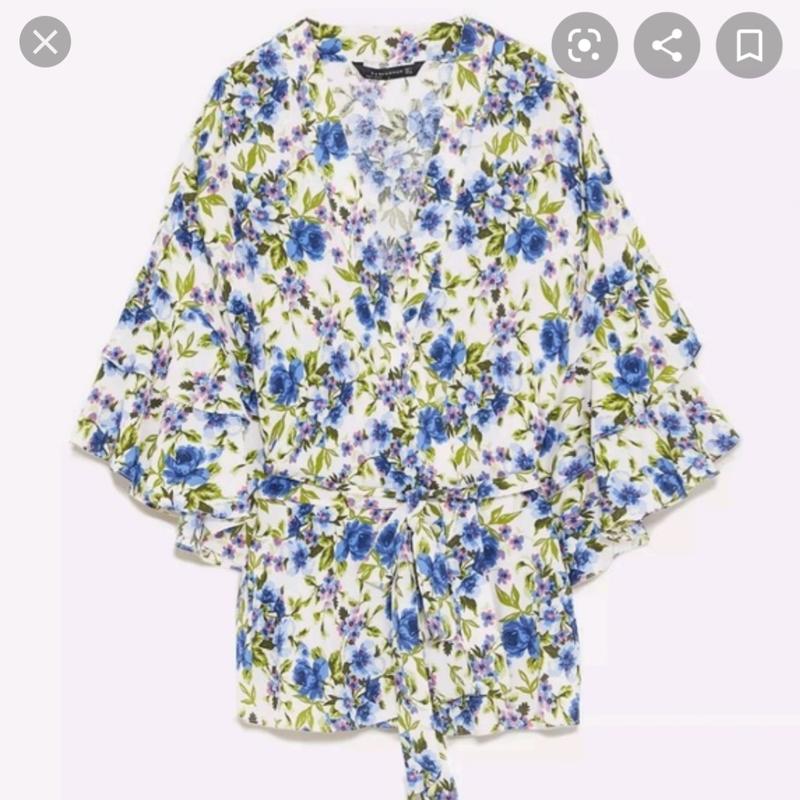Close the image viewer

pyautogui.click(x=45, y=43)
